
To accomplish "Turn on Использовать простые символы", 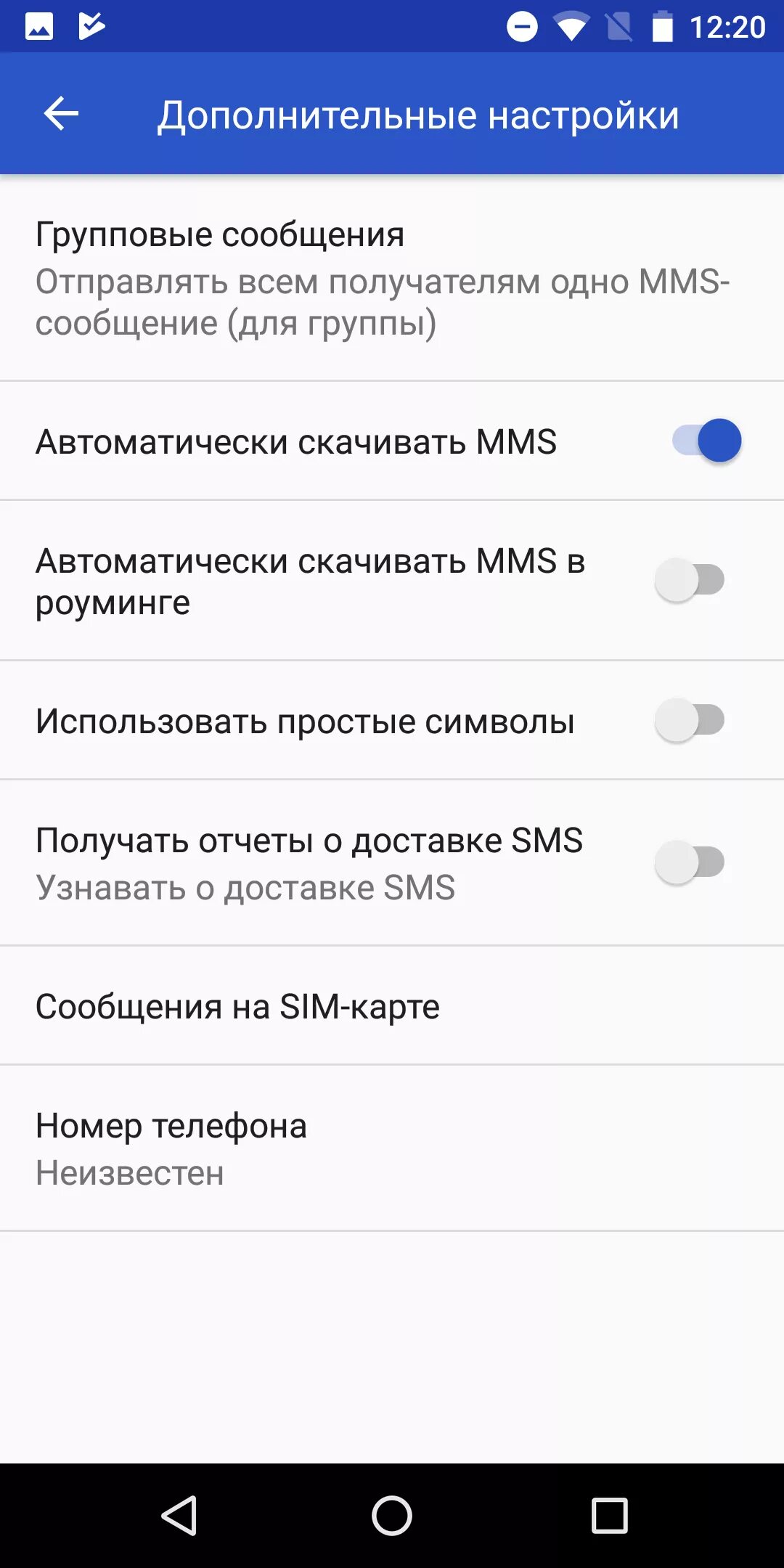I will (690, 720).
